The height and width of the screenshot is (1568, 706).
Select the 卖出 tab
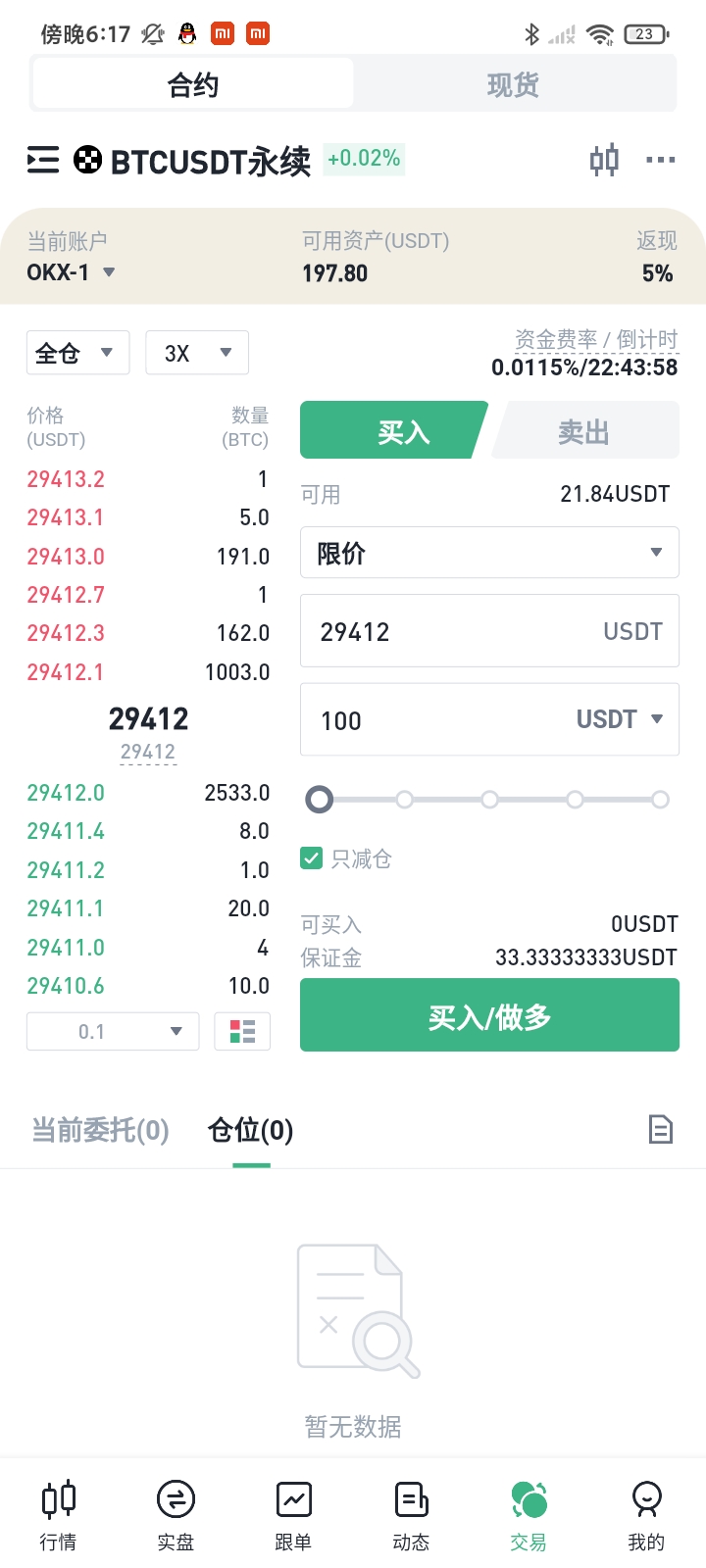point(584,431)
